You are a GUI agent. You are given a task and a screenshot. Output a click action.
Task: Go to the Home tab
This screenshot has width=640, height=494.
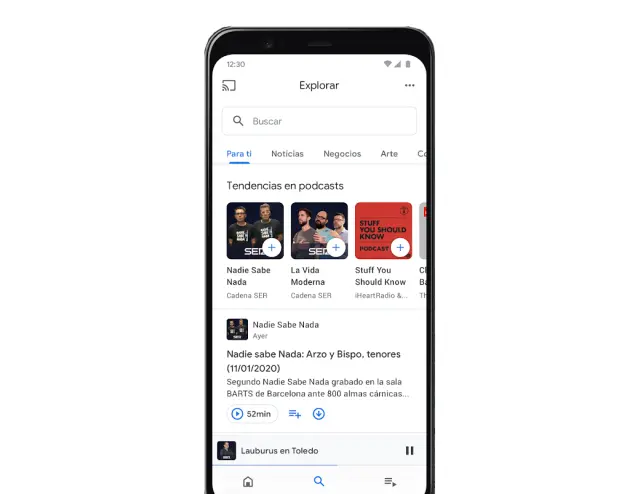pos(248,481)
